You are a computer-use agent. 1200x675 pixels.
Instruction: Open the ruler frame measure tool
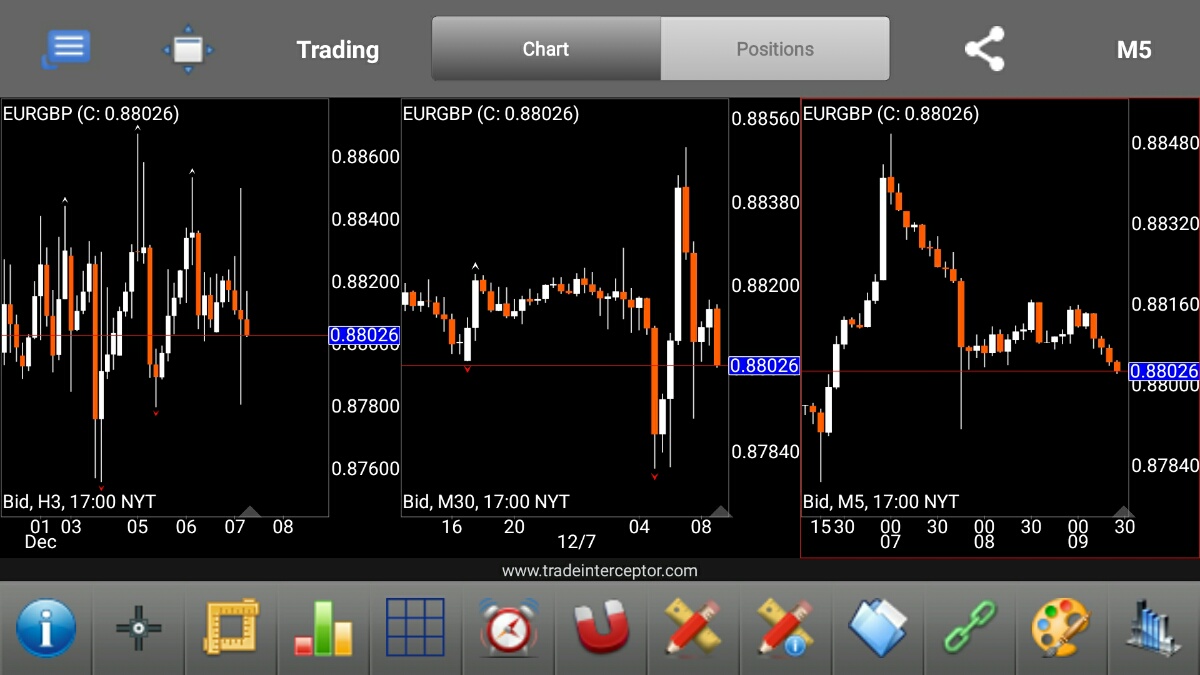tap(231, 628)
